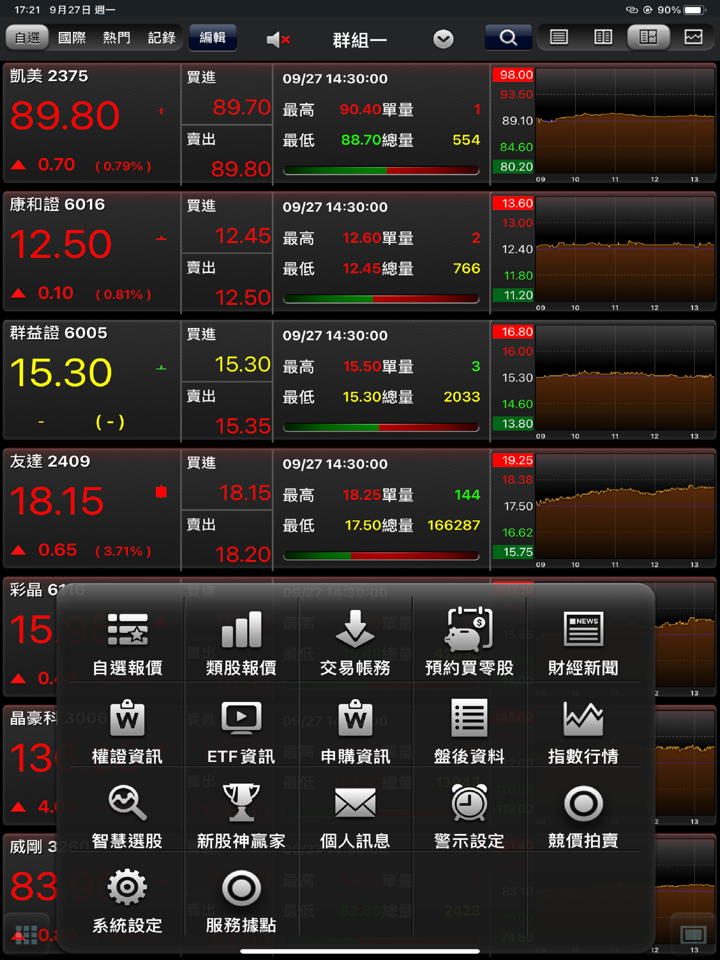The image size is (720, 960).
Task: Unmute sound via the speaker icon
Action: click(x=277, y=39)
